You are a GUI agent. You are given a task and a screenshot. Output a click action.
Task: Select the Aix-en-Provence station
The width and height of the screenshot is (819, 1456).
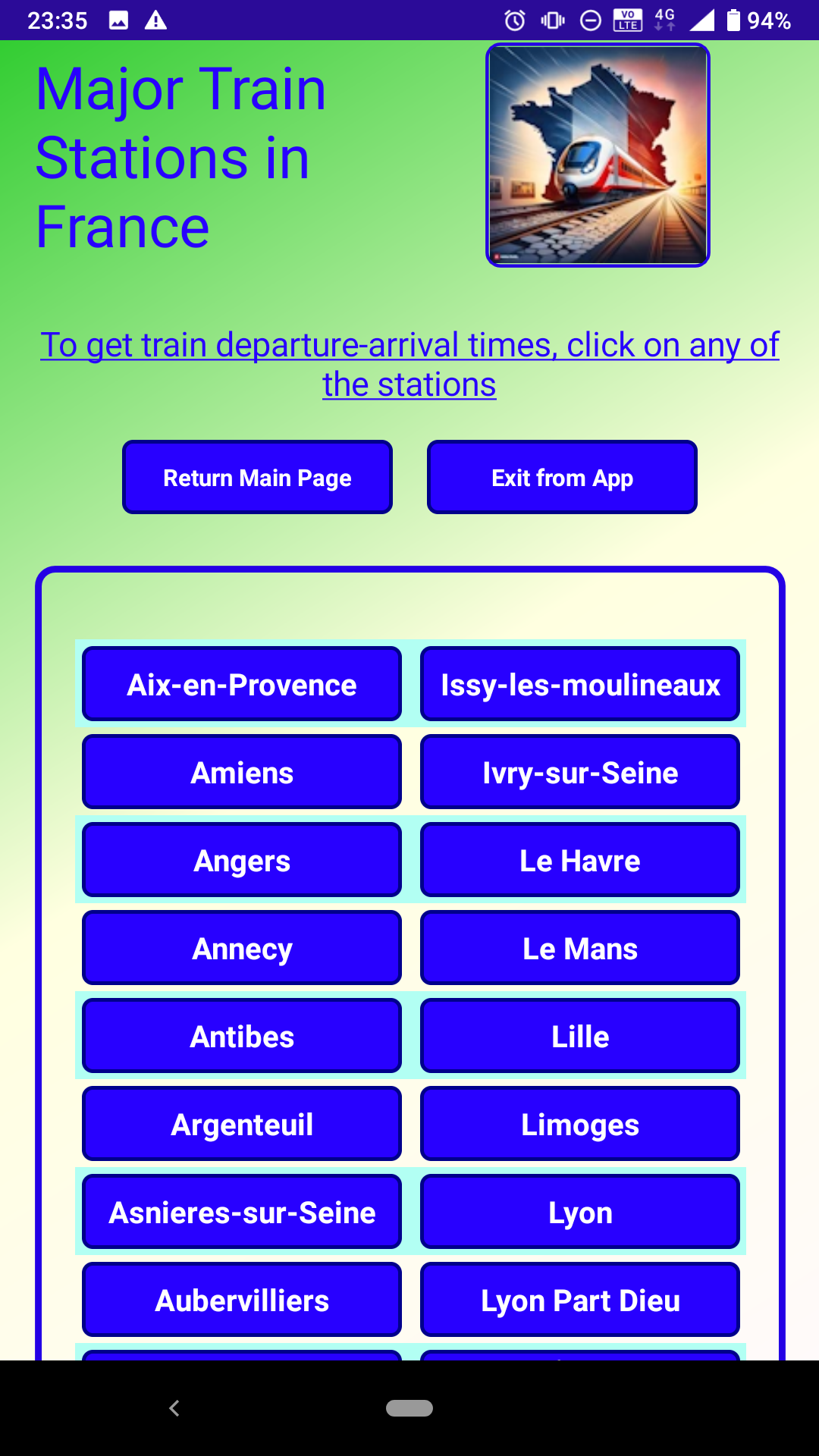(241, 684)
